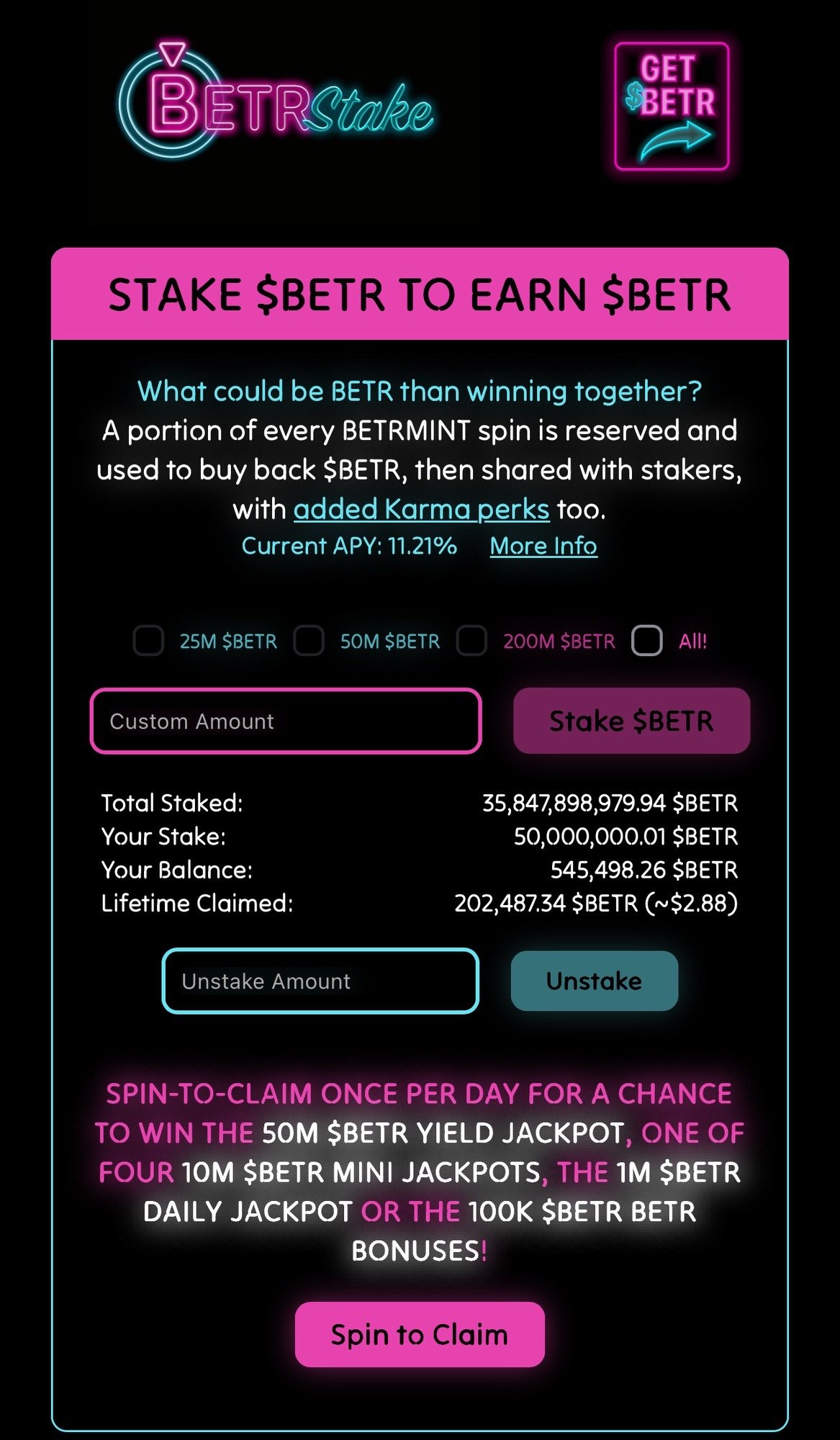The image size is (840, 1440).
Task: Focus the Unstake Amount field
Action: pos(320,981)
